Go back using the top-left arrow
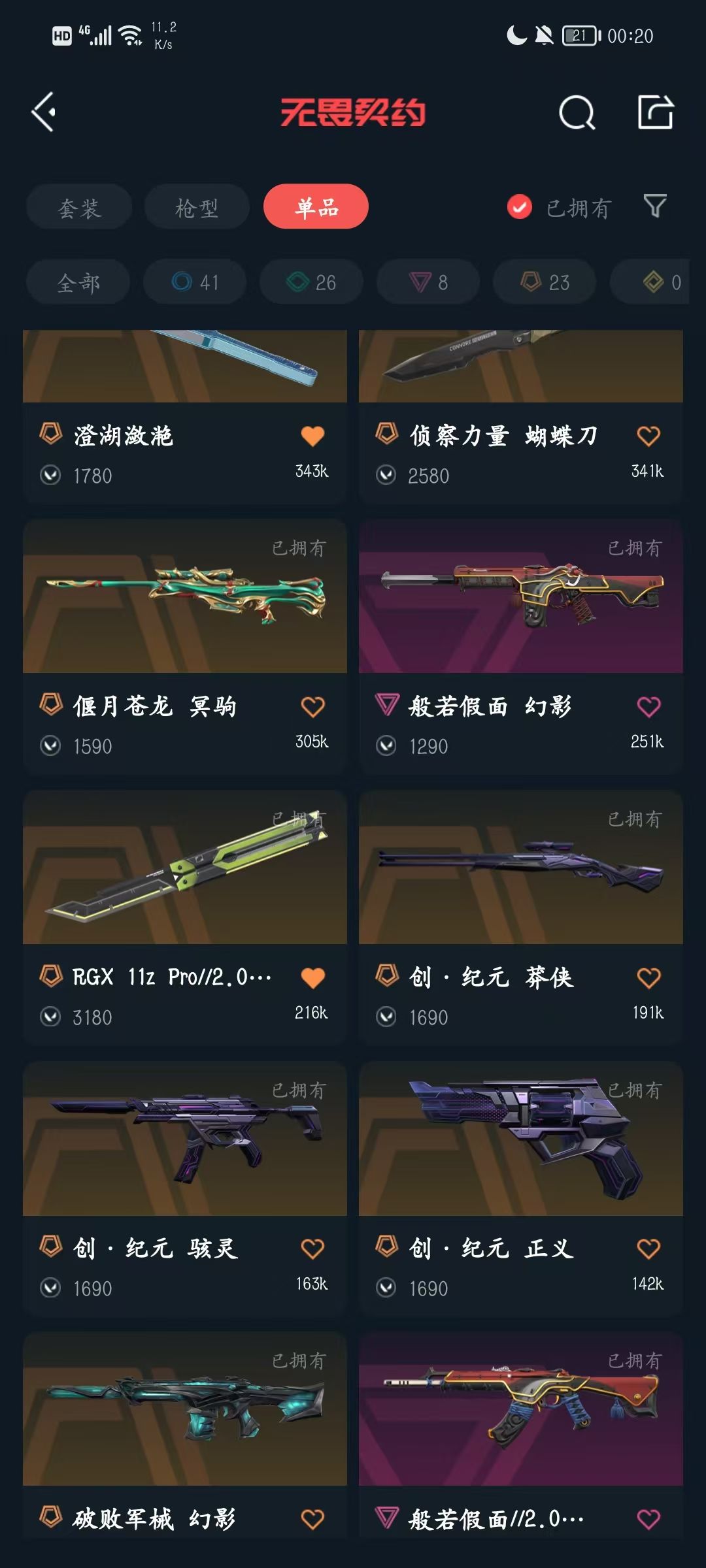Image resolution: width=706 pixels, height=1568 pixels. tap(43, 112)
